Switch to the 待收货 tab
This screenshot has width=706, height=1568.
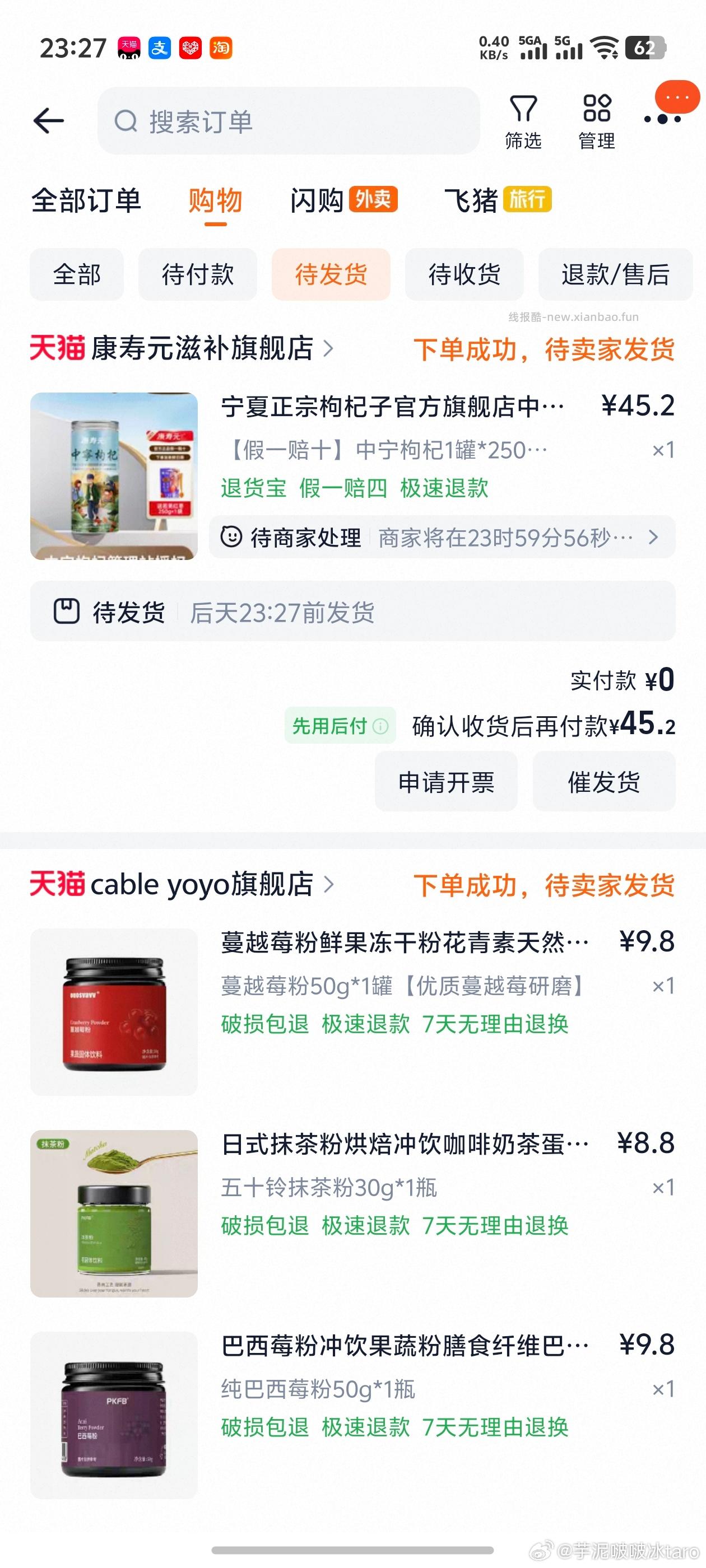click(465, 275)
